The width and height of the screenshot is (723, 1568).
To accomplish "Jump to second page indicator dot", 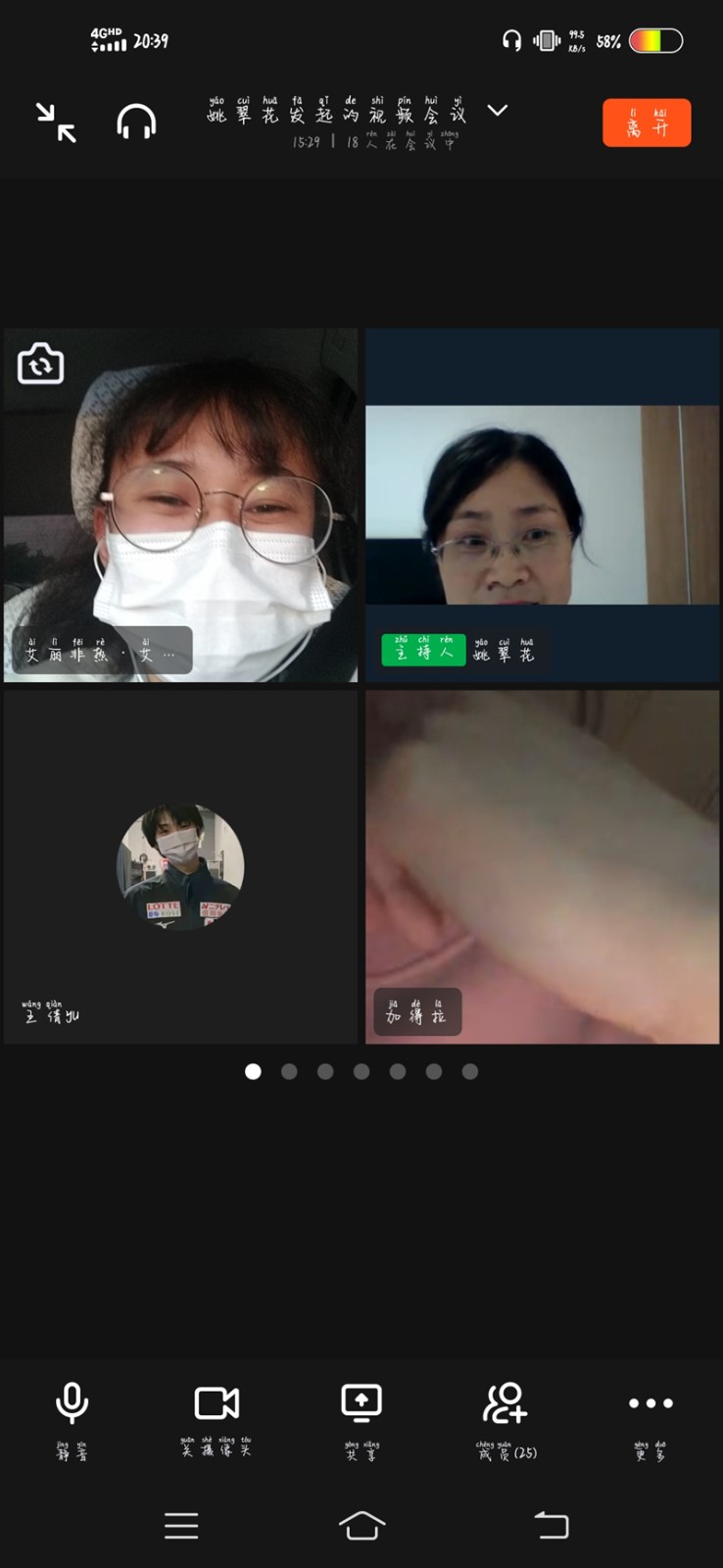I will click(x=289, y=1072).
